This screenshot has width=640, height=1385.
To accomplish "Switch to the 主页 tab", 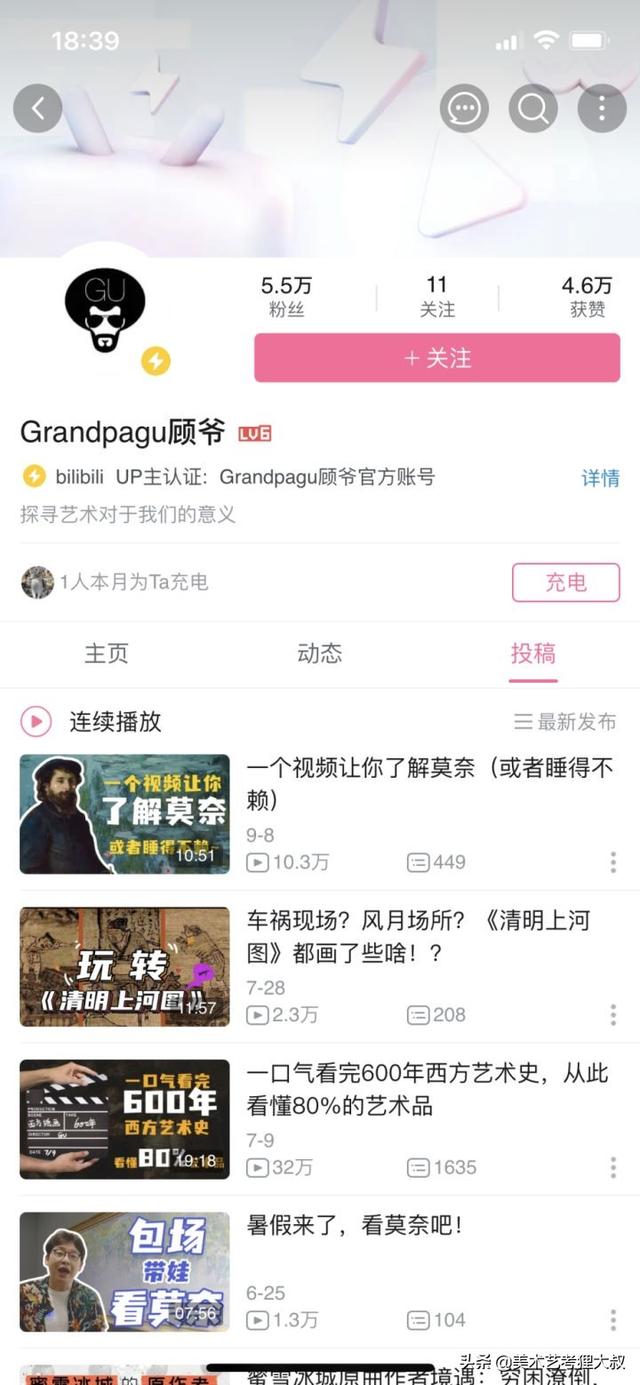I will click(x=106, y=654).
